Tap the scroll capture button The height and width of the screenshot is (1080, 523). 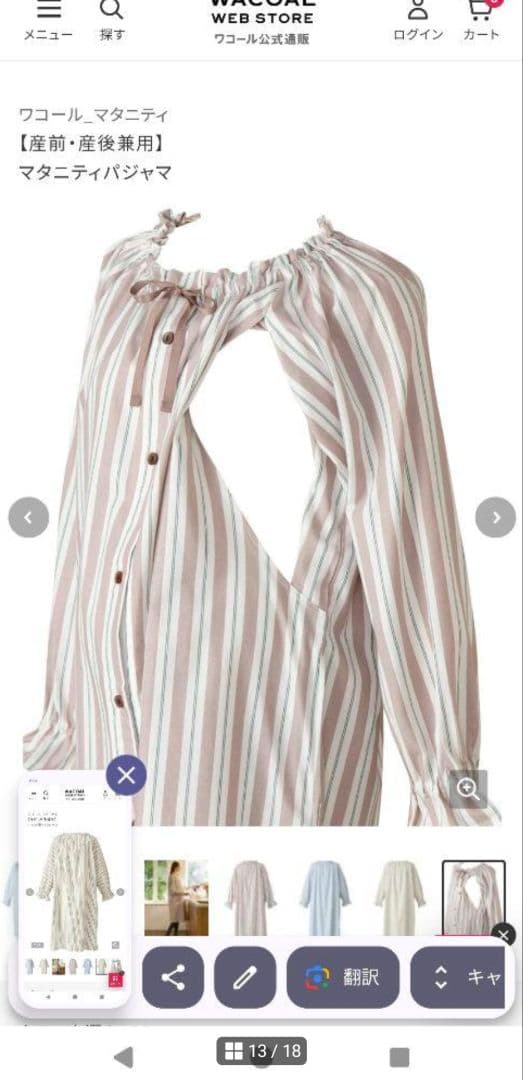(458, 977)
